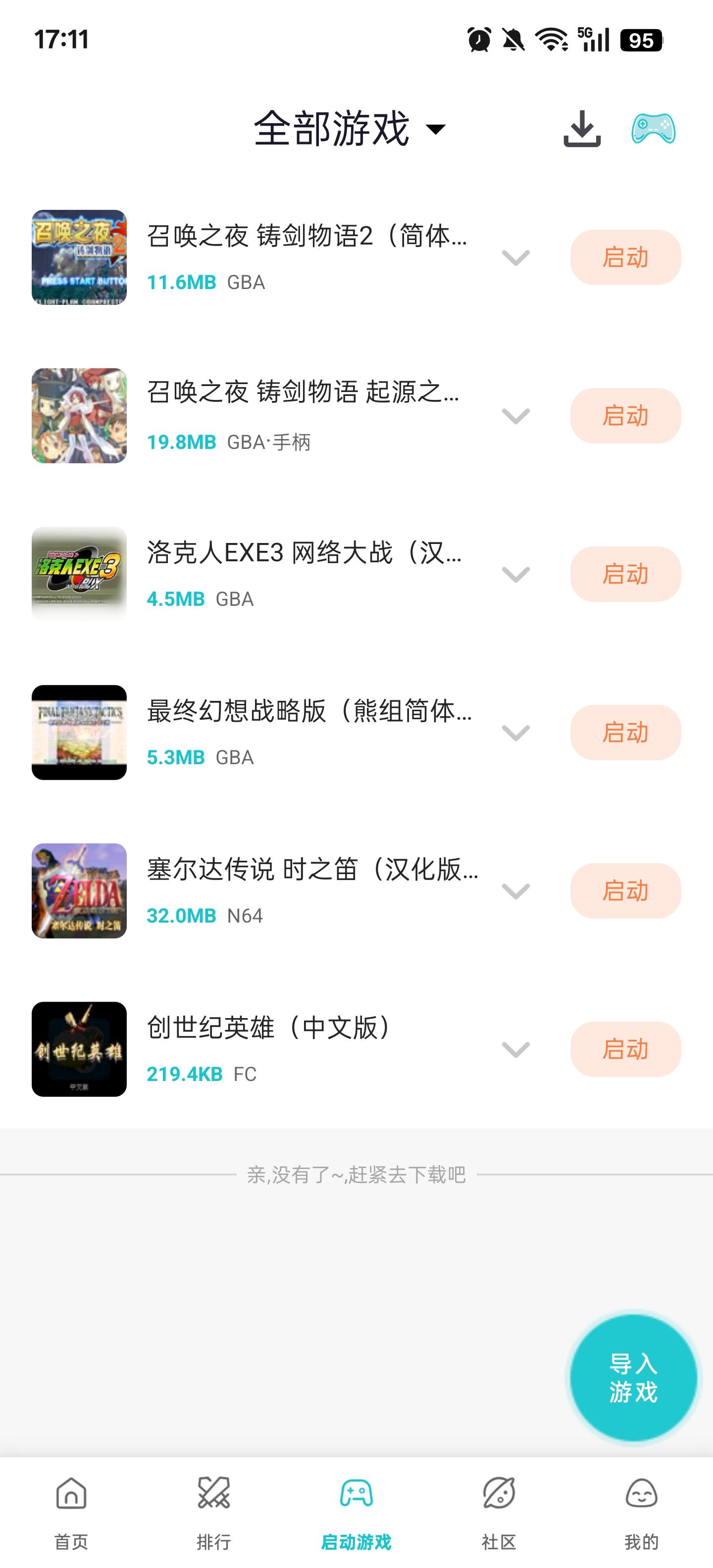Launch 召唤之夜 铸剑物语2 with its 启动 button
713x1568 pixels.
click(x=625, y=257)
